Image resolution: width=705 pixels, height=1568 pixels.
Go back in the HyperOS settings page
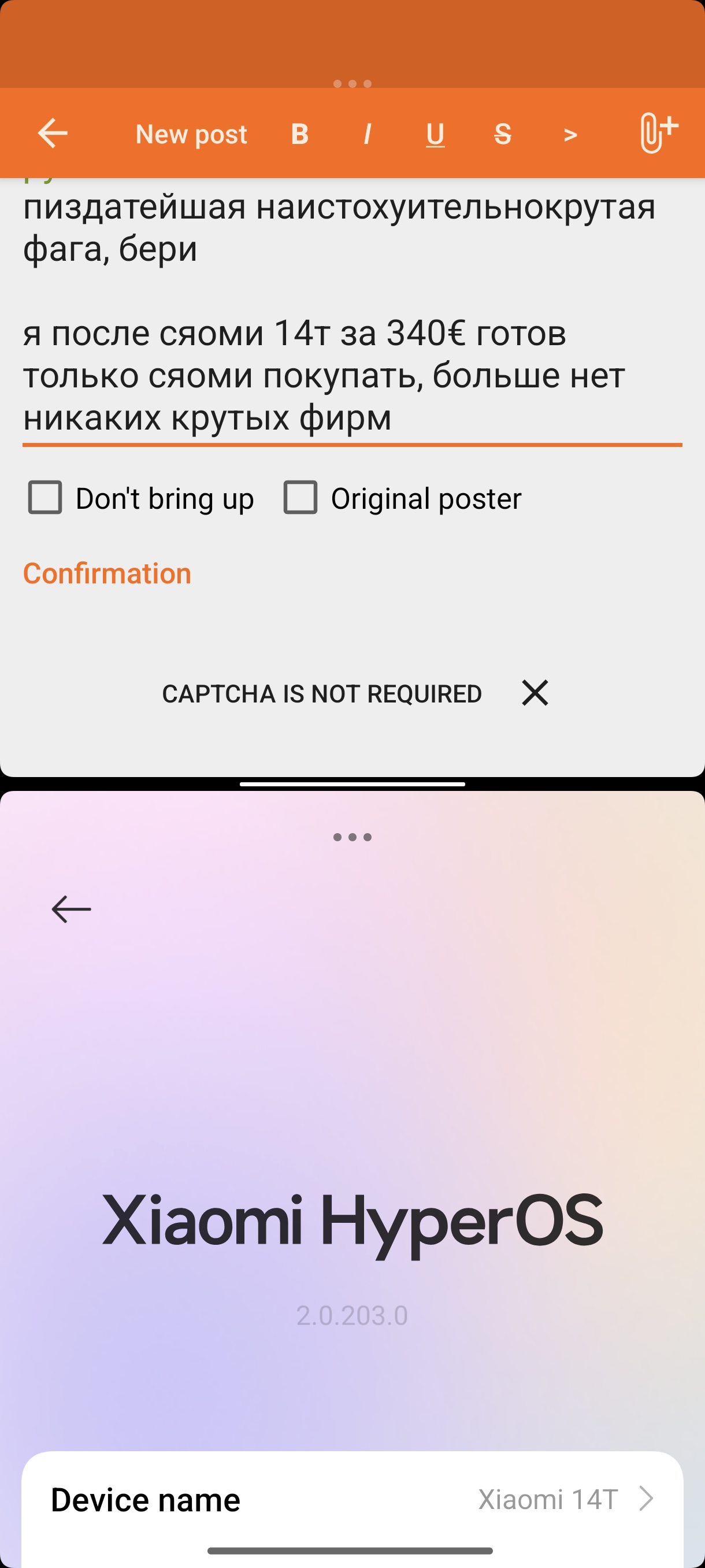coord(71,909)
